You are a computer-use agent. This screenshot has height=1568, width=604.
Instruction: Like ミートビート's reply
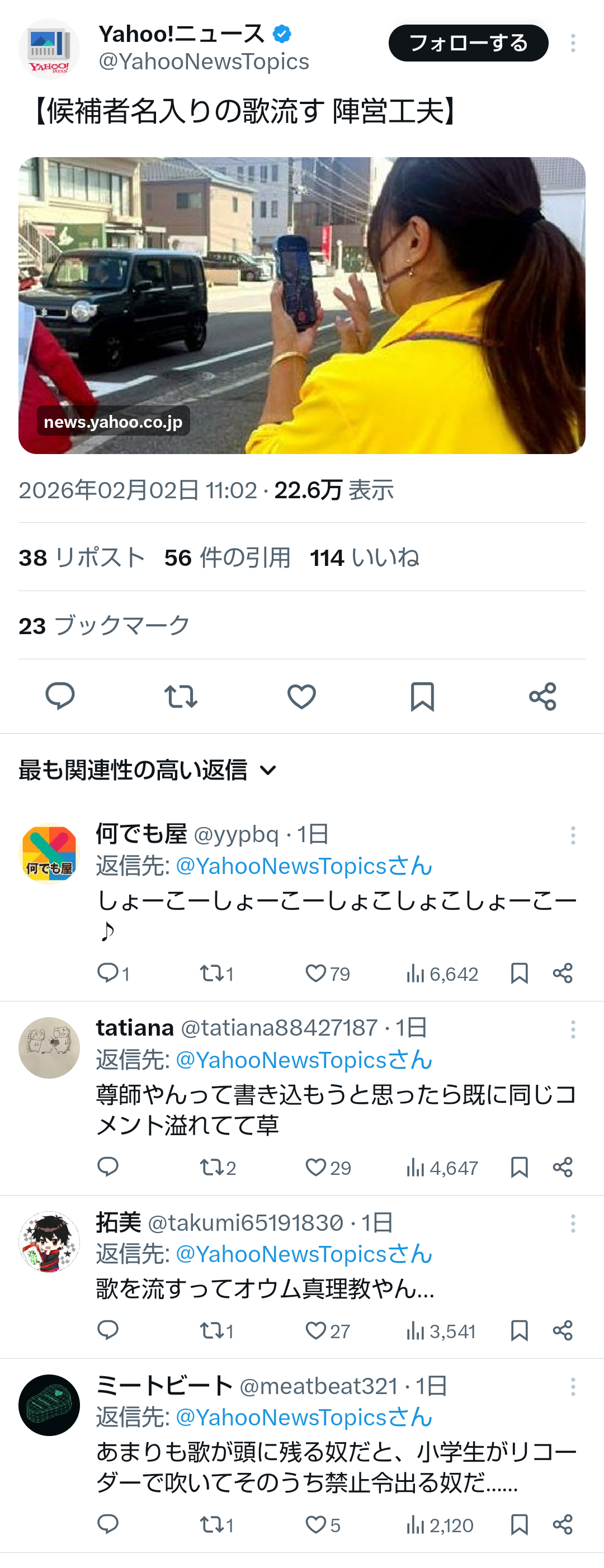click(316, 1524)
